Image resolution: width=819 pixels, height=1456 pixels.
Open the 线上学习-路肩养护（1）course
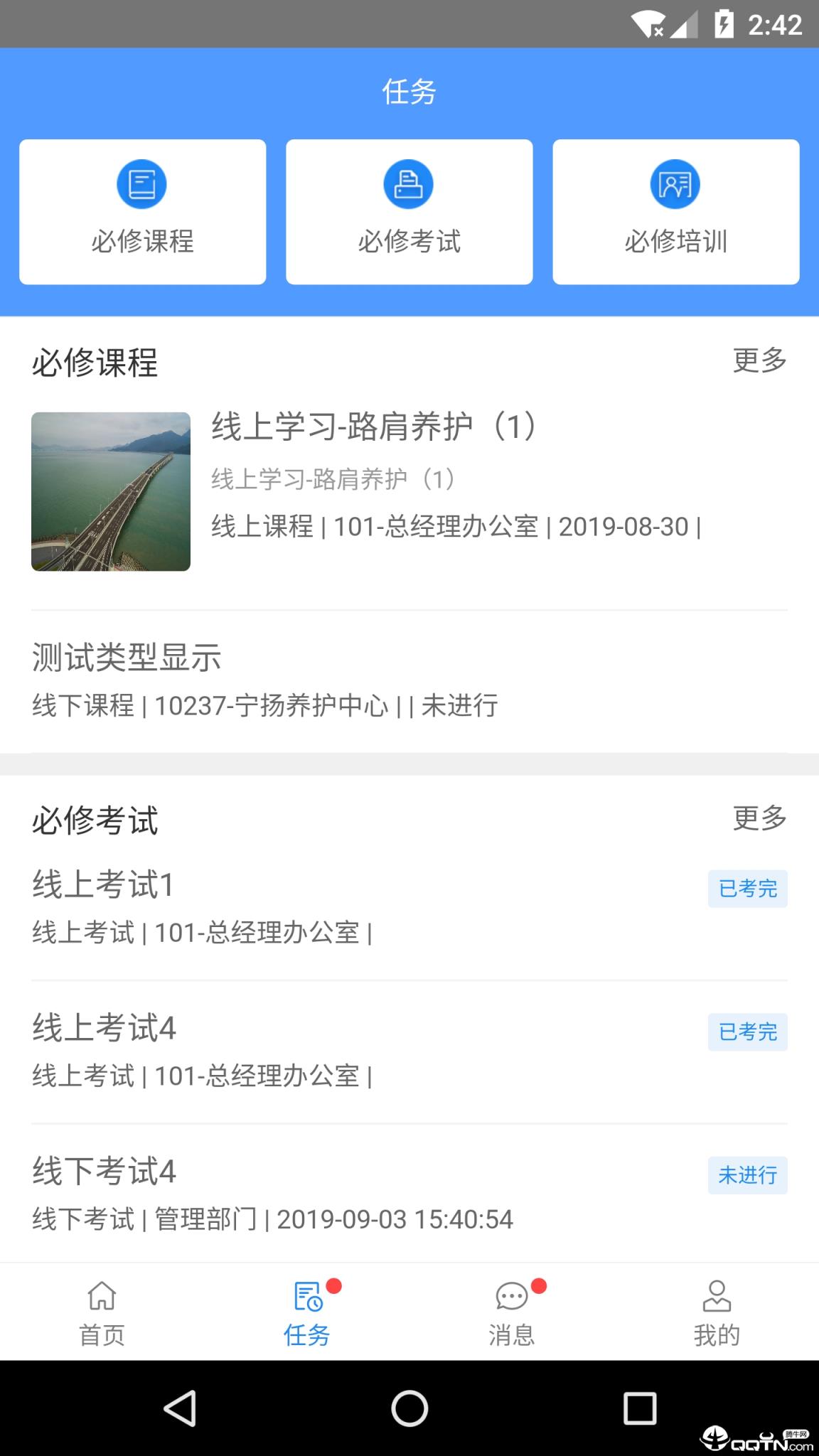373,429
